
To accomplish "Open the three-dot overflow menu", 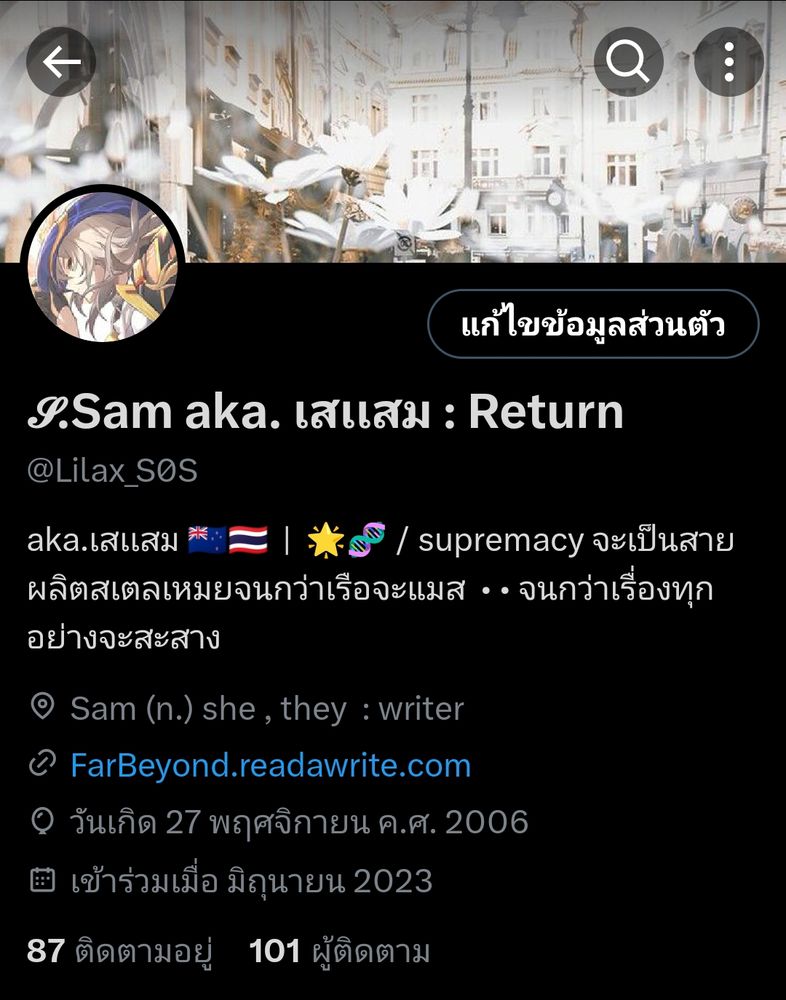I will click(729, 62).
